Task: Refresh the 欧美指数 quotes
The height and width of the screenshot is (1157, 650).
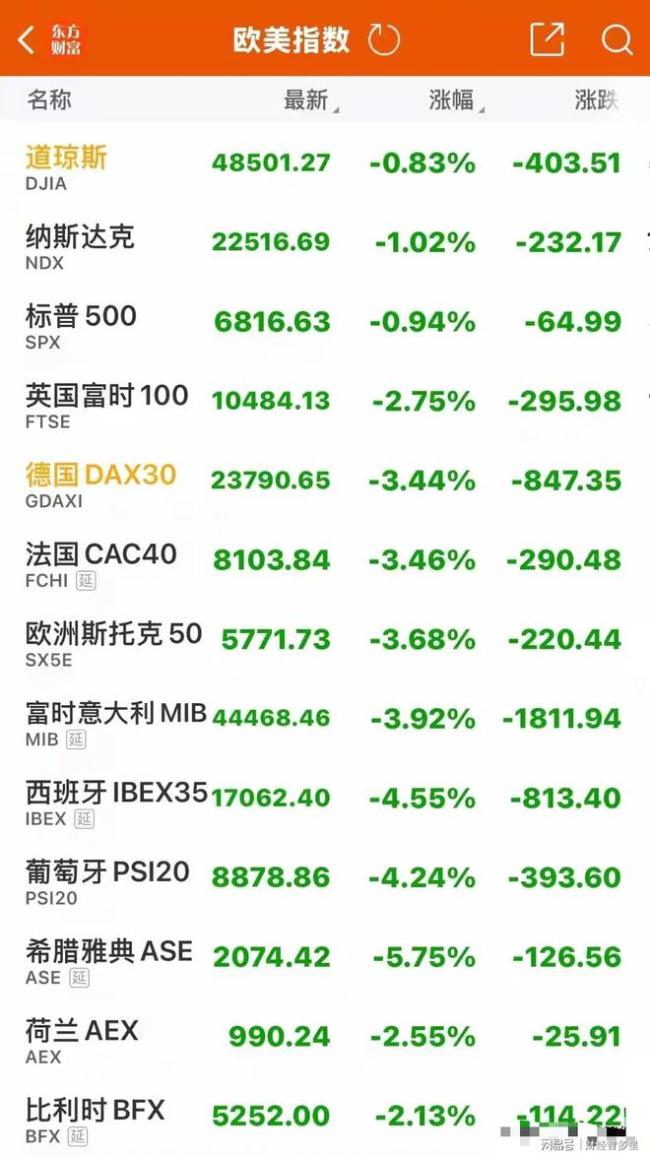Action: [384, 40]
